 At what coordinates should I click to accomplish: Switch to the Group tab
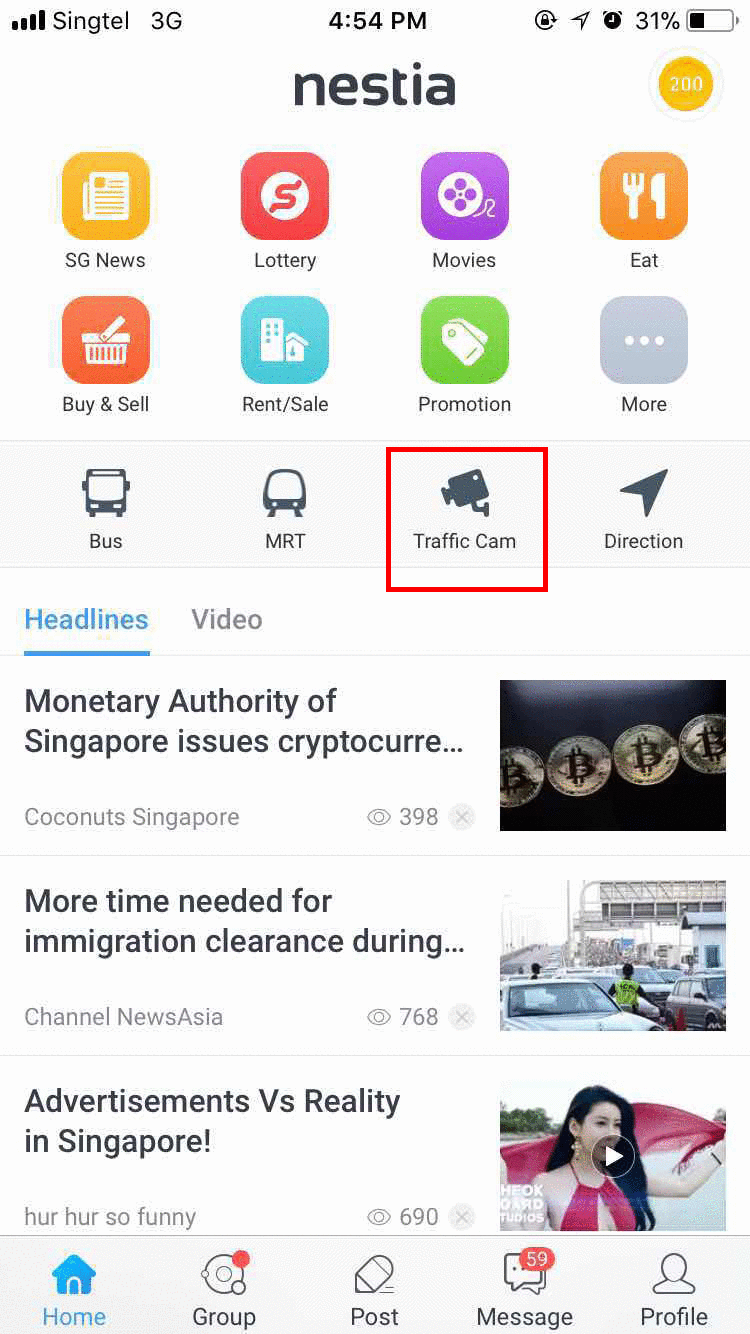[224, 1290]
